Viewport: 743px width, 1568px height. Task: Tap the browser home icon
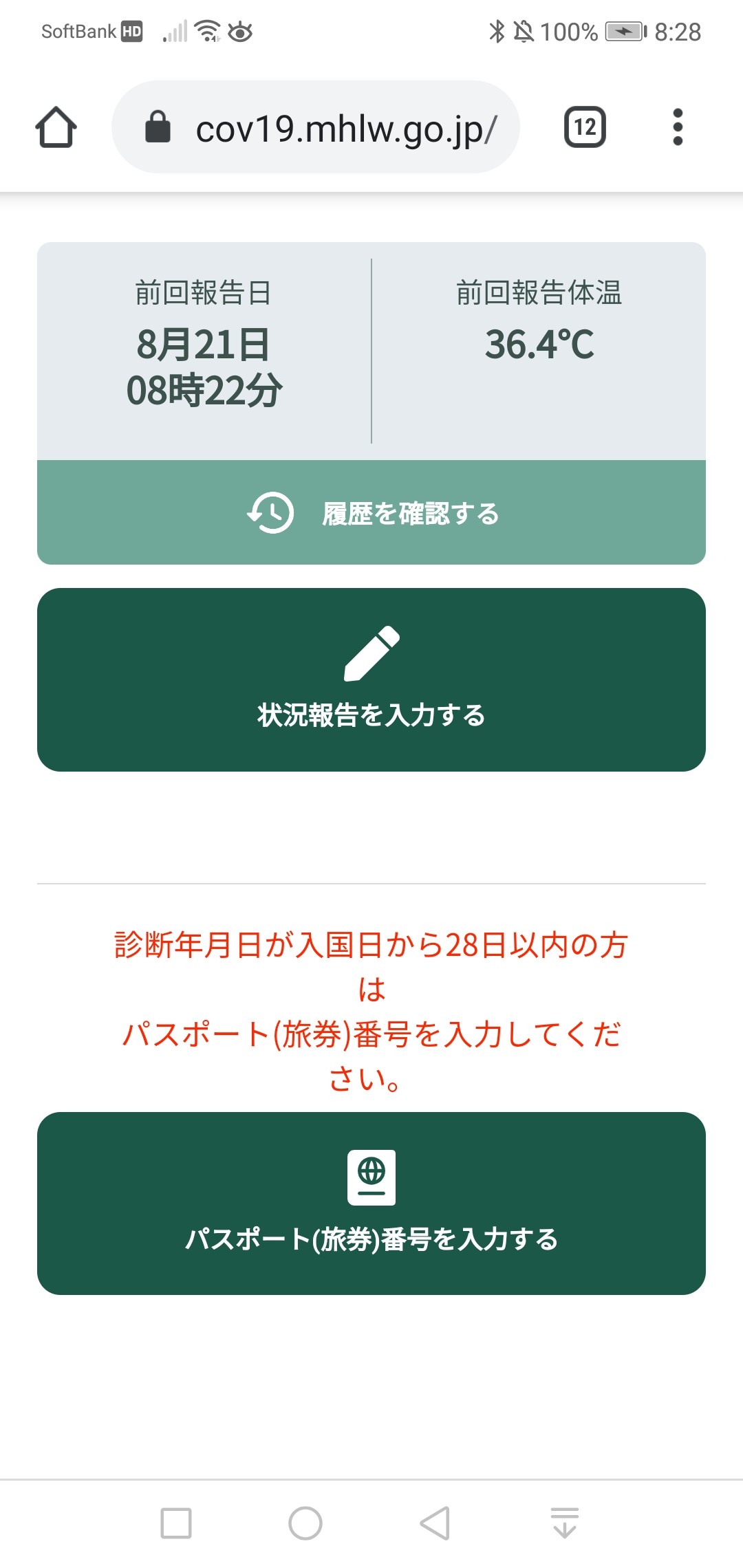pos(56,127)
